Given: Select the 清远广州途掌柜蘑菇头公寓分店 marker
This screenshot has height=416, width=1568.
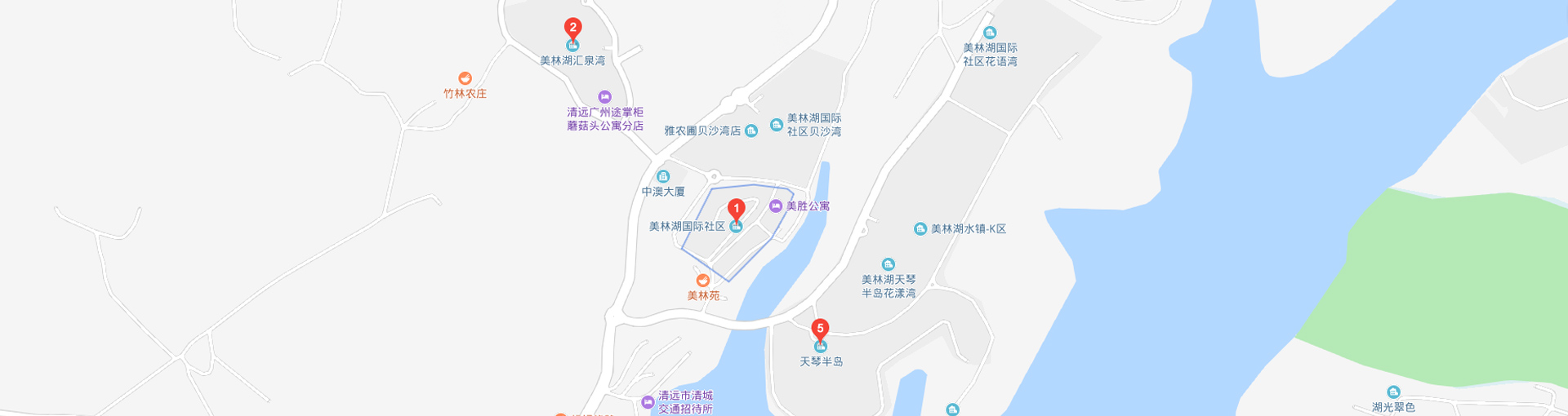Looking at the screenshot, I should click(x=604, y=97).
